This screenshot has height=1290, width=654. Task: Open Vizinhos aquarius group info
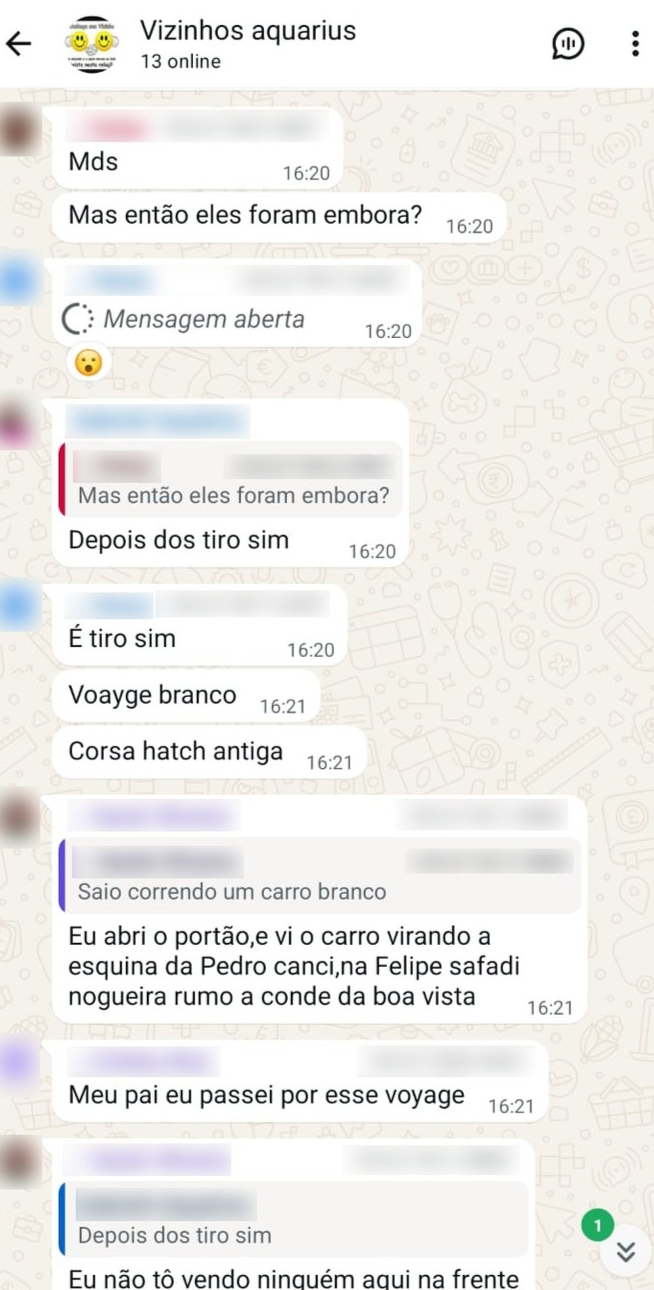click(248, 43)
